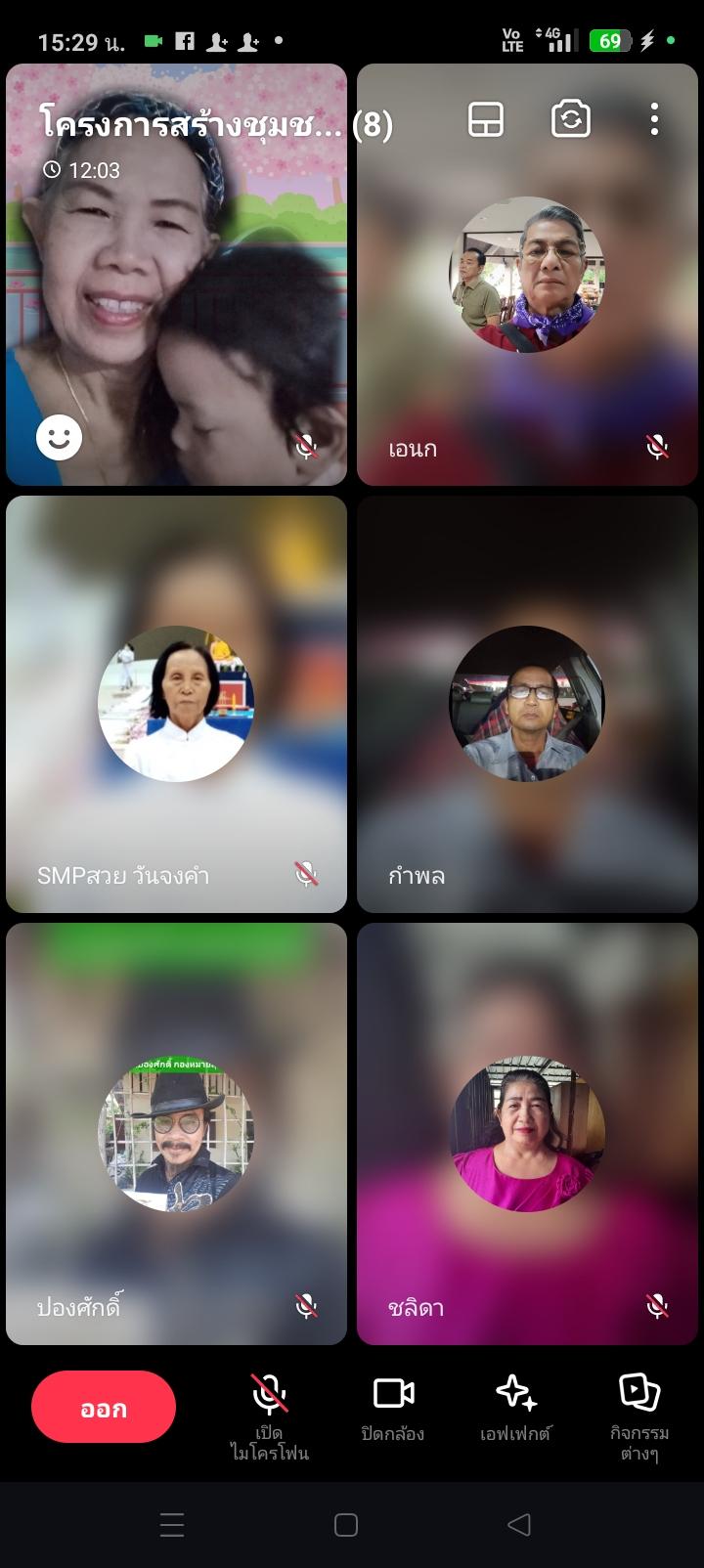Select เอนก's video tile

[x=527, y=275]
